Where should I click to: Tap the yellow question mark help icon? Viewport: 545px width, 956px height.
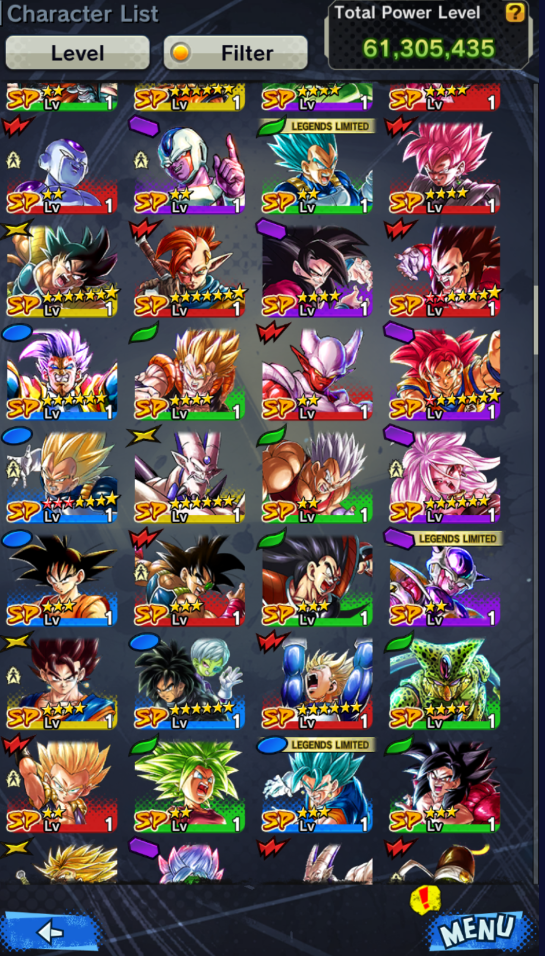[x=515, y=12]
